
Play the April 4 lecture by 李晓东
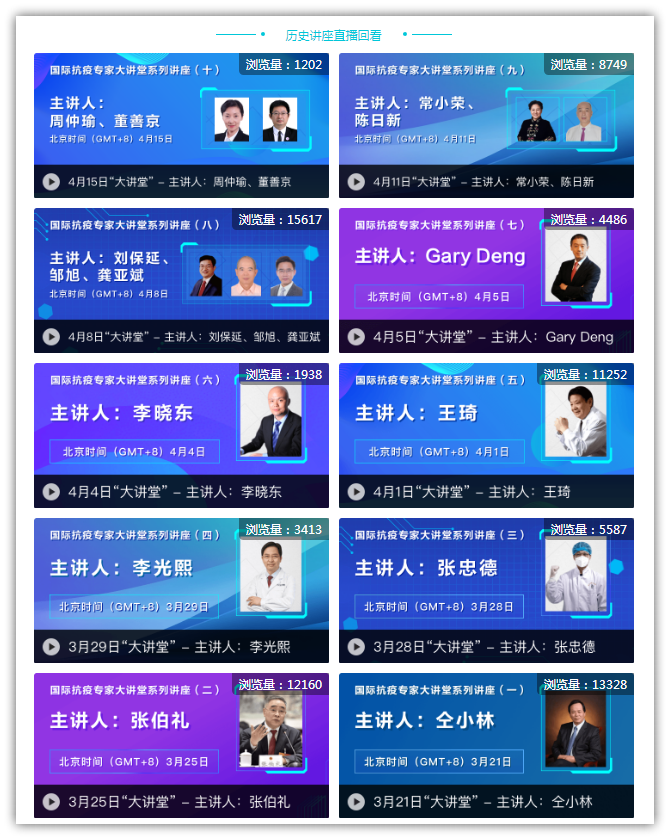[181, 435]
